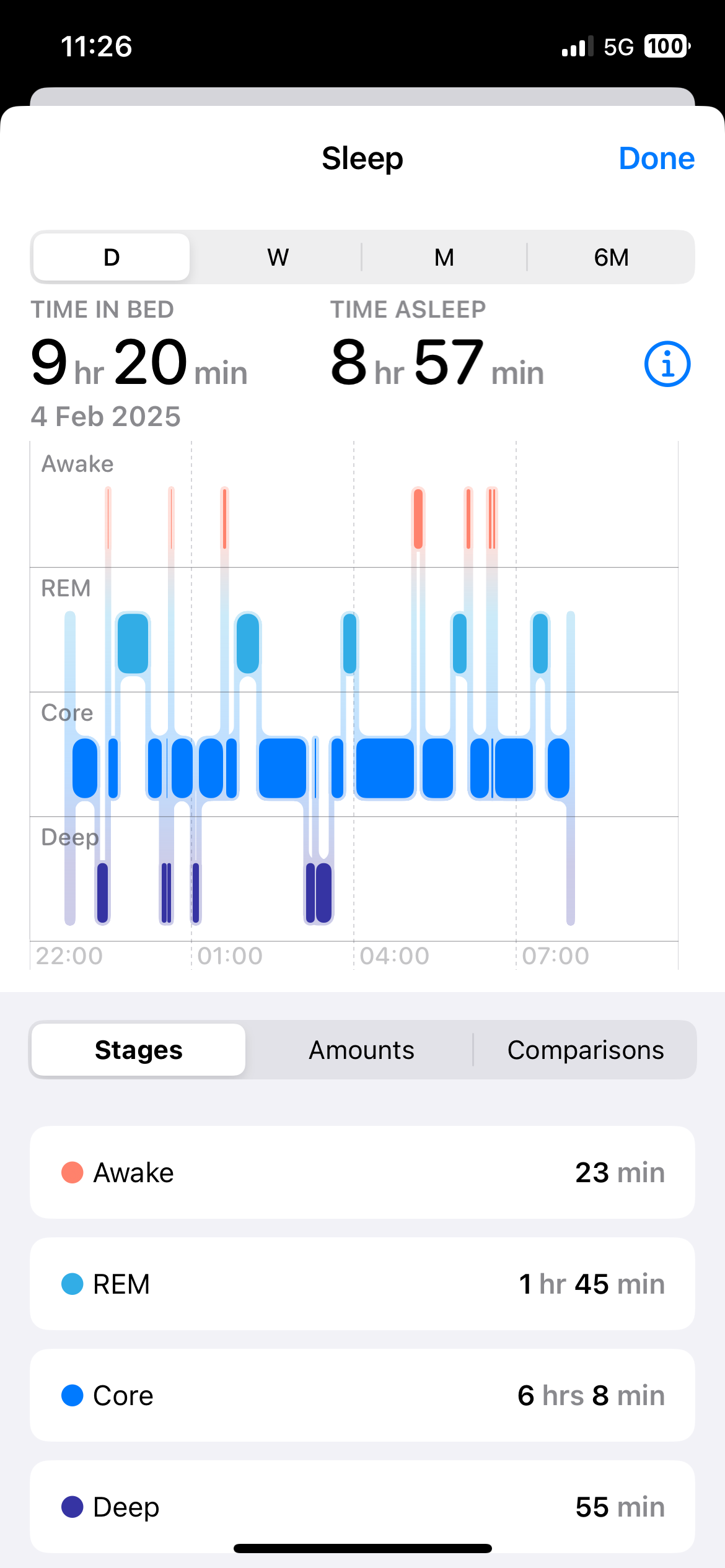Switch to the Amounts segment

pos(361,1050)
